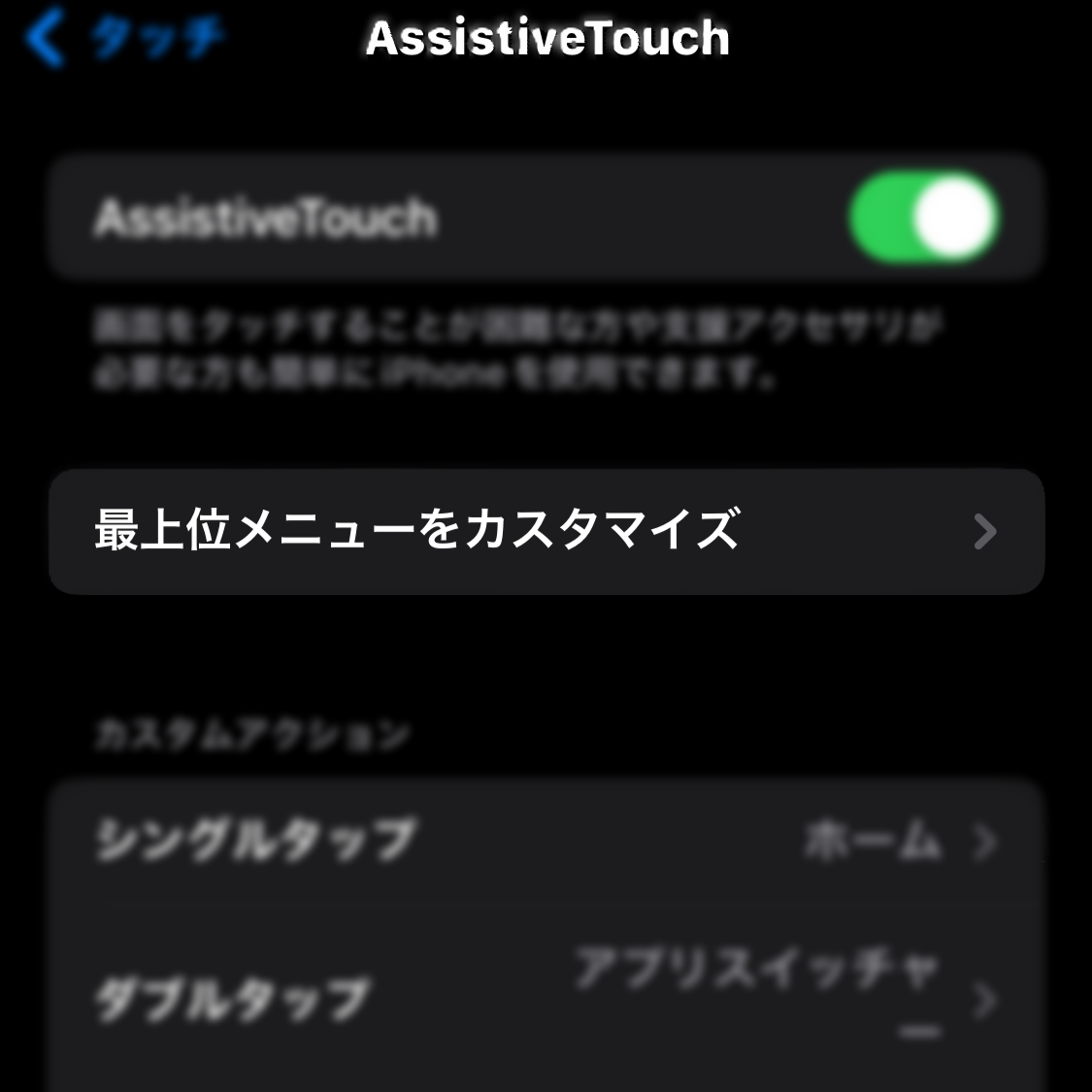
Task: Turn off the AssistiveTouch switch
Action: tap(923, 217)
